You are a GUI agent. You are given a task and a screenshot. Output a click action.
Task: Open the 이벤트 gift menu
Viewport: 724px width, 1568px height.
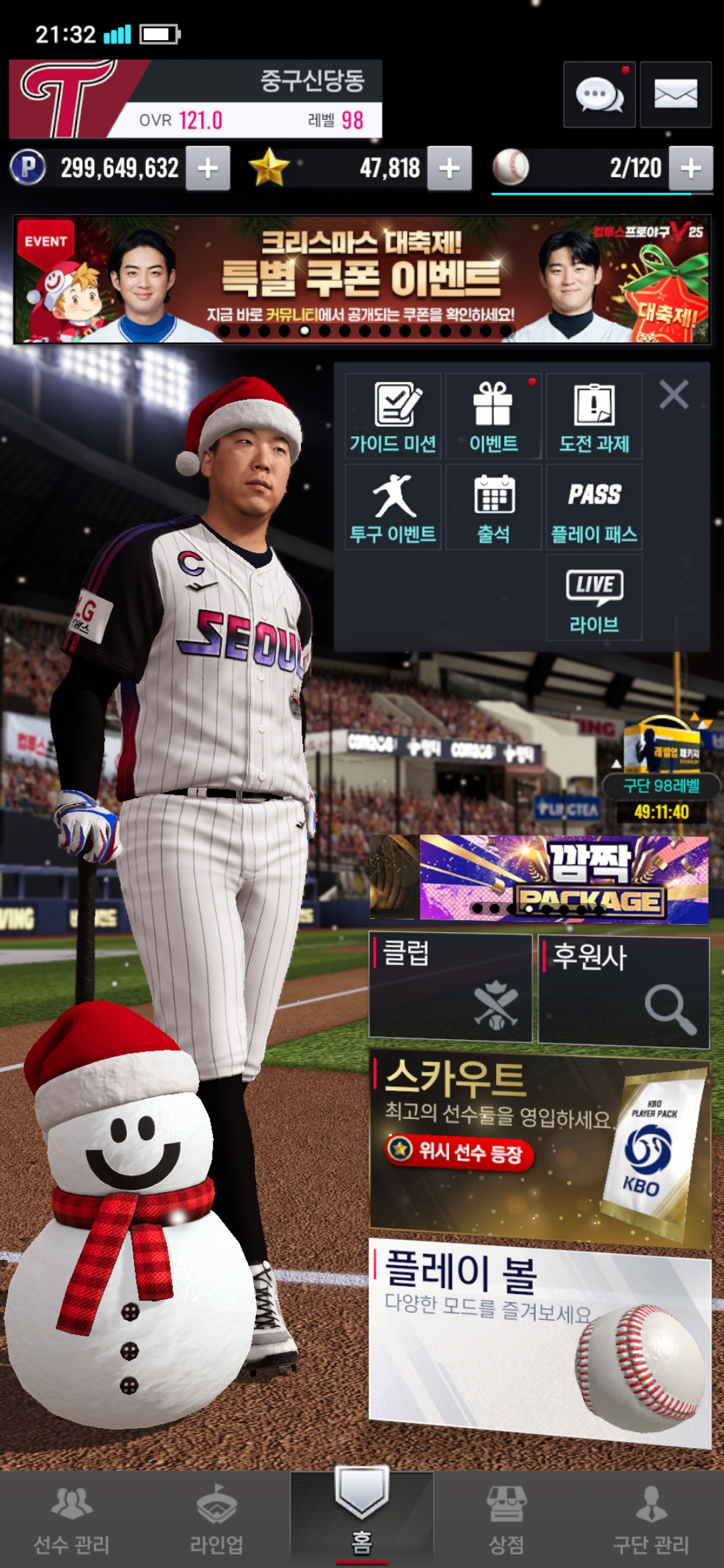point(493,417)
